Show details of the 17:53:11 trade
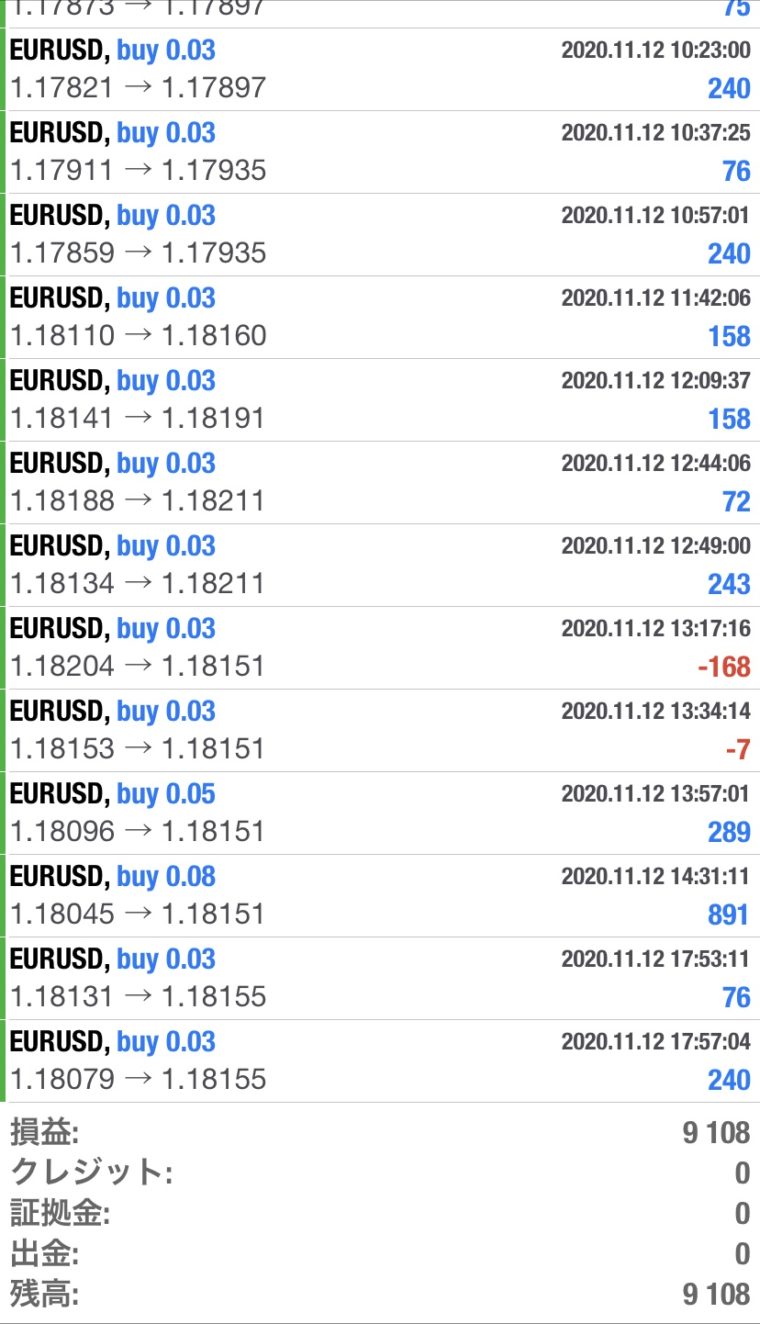Viewport: 760px width, 1324px height. pos(380,979)
